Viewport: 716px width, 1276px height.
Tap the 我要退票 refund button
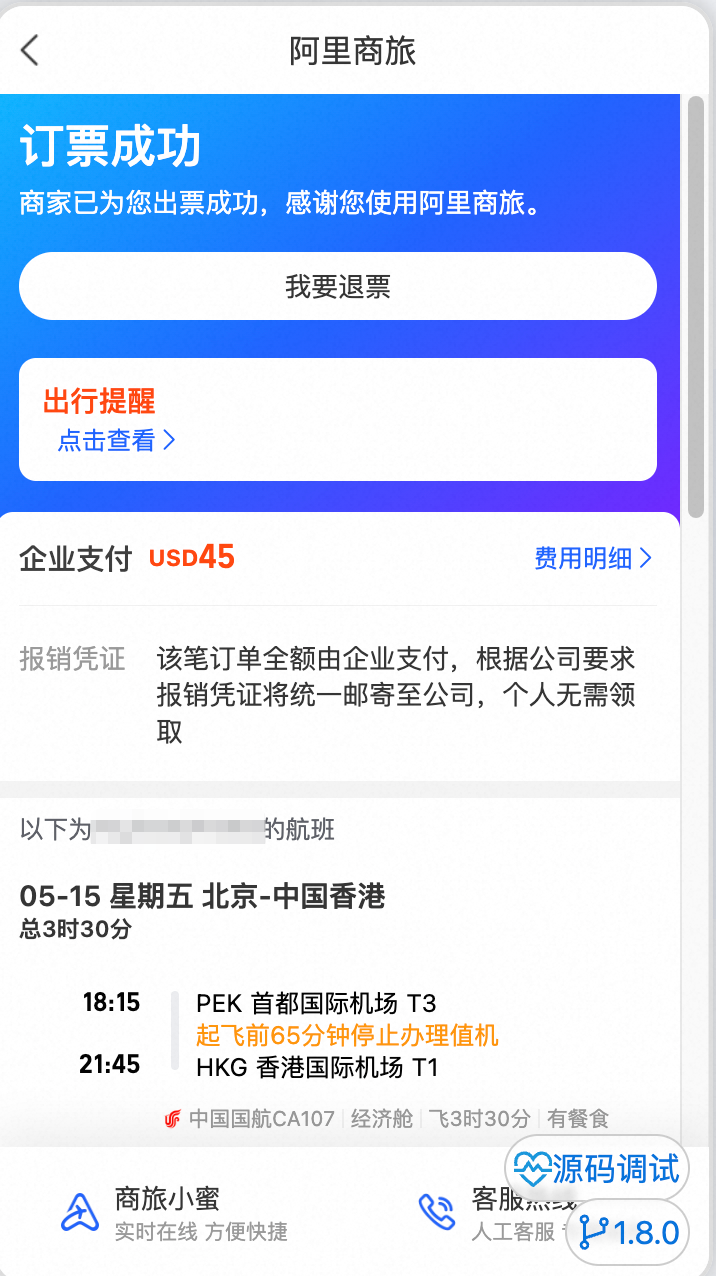pos(338,287)
